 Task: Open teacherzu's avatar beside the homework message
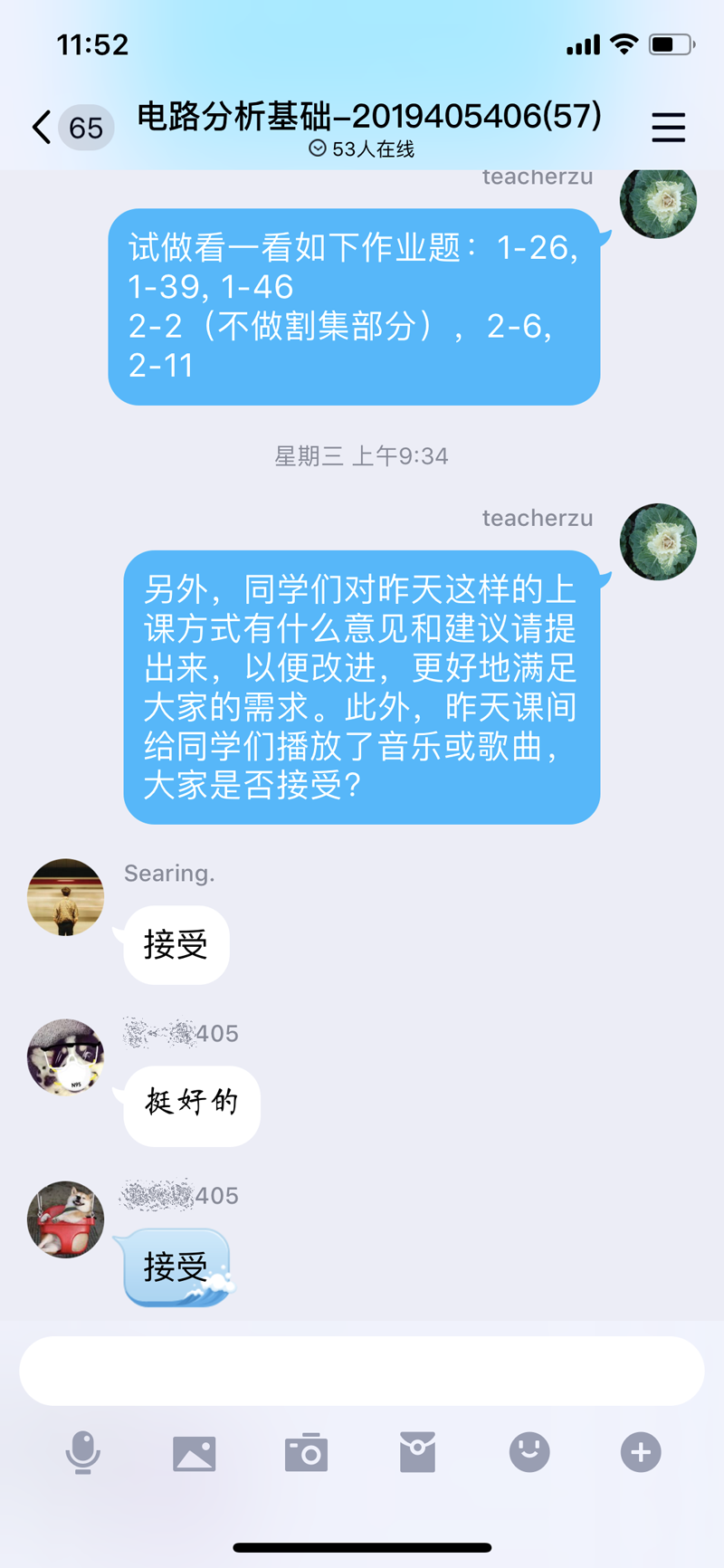658,203
